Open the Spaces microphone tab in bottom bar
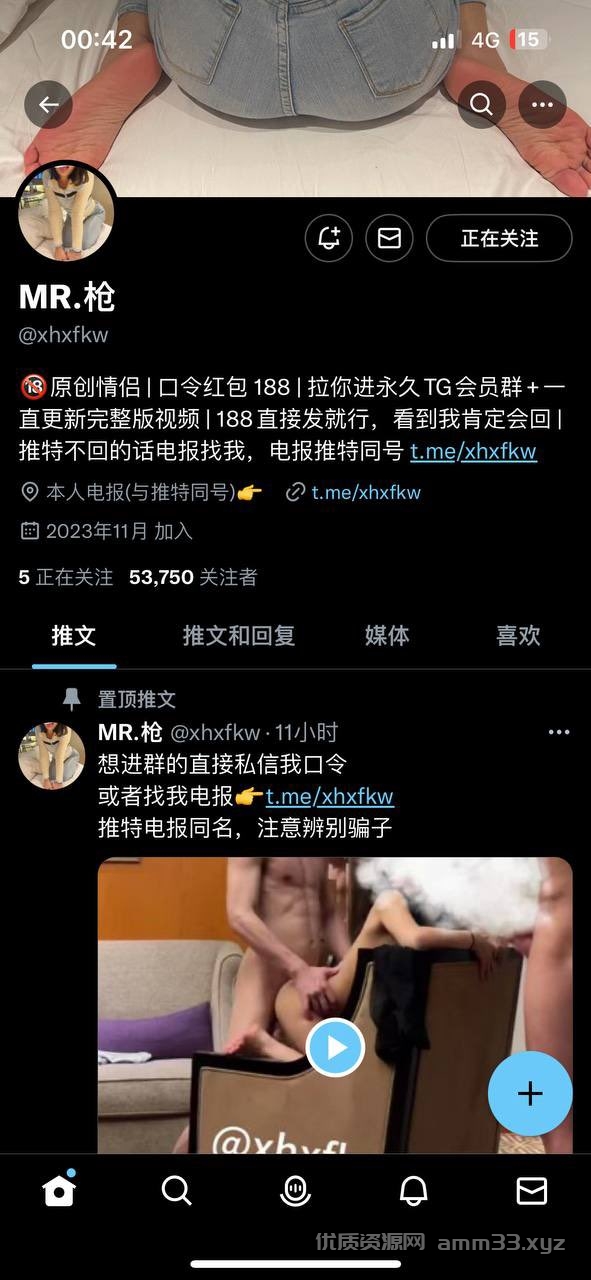591x1280 pixels. coord(294,1190)
